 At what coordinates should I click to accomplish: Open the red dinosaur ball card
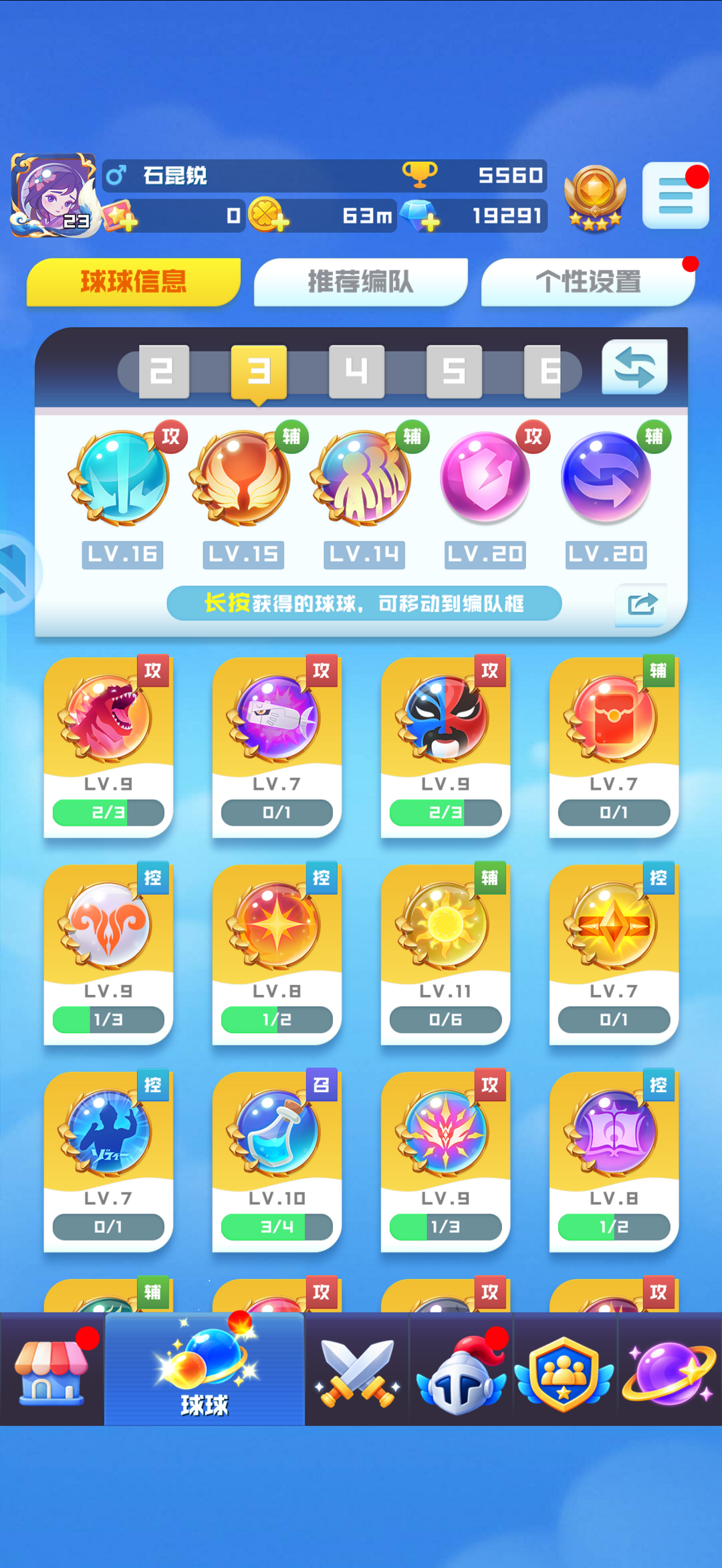pos(108,747)
